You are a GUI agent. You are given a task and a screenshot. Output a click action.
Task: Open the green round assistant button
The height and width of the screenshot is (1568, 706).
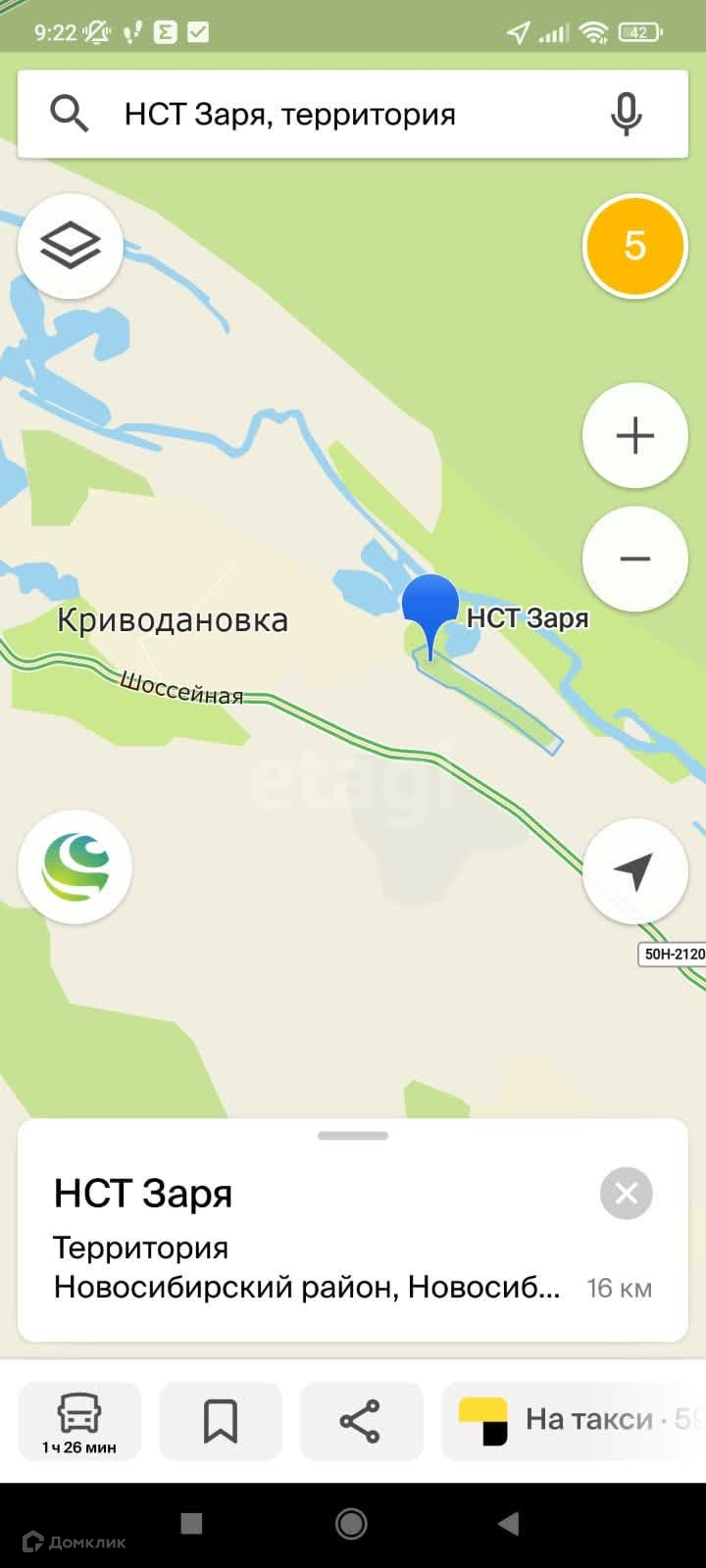click(76, 867)
